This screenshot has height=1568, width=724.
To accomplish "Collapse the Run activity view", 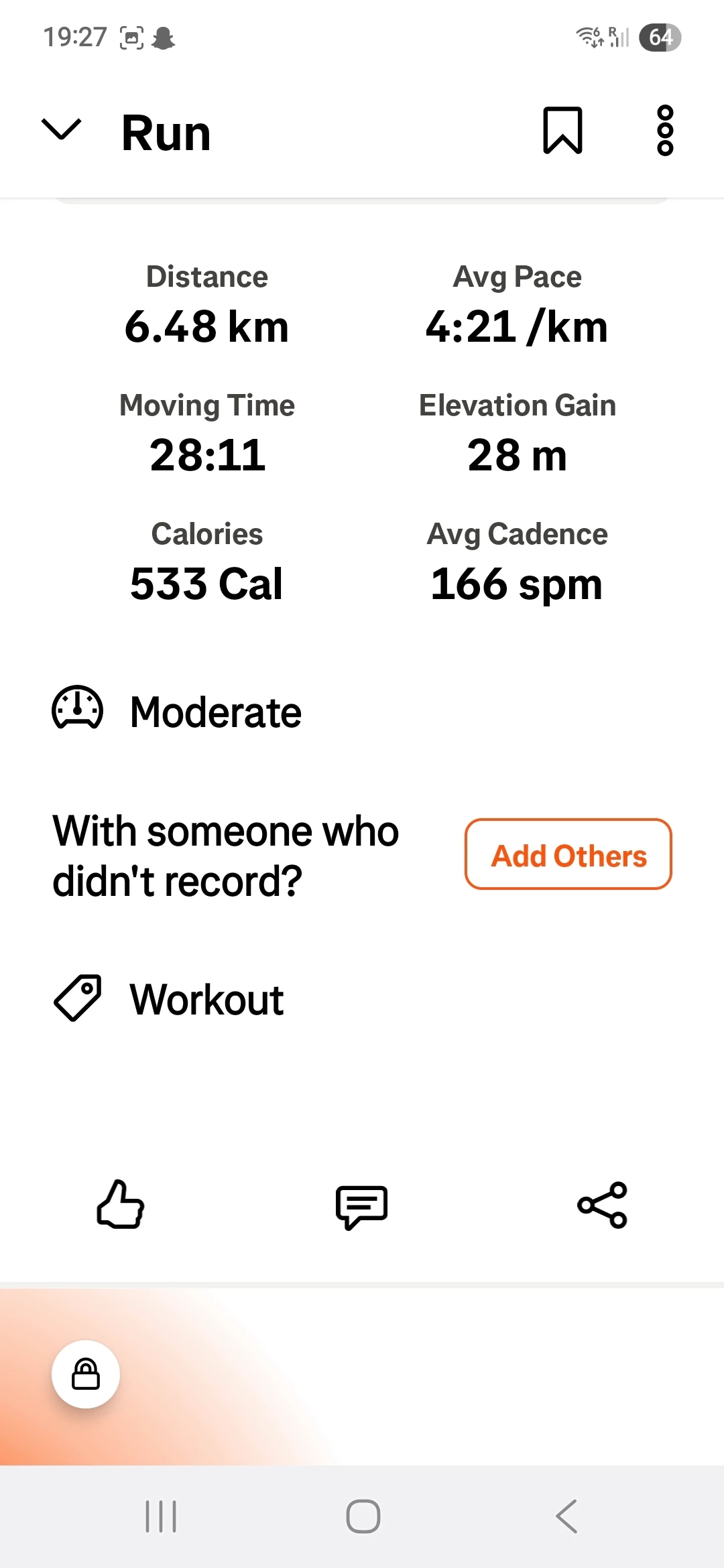I will point(61,130).
